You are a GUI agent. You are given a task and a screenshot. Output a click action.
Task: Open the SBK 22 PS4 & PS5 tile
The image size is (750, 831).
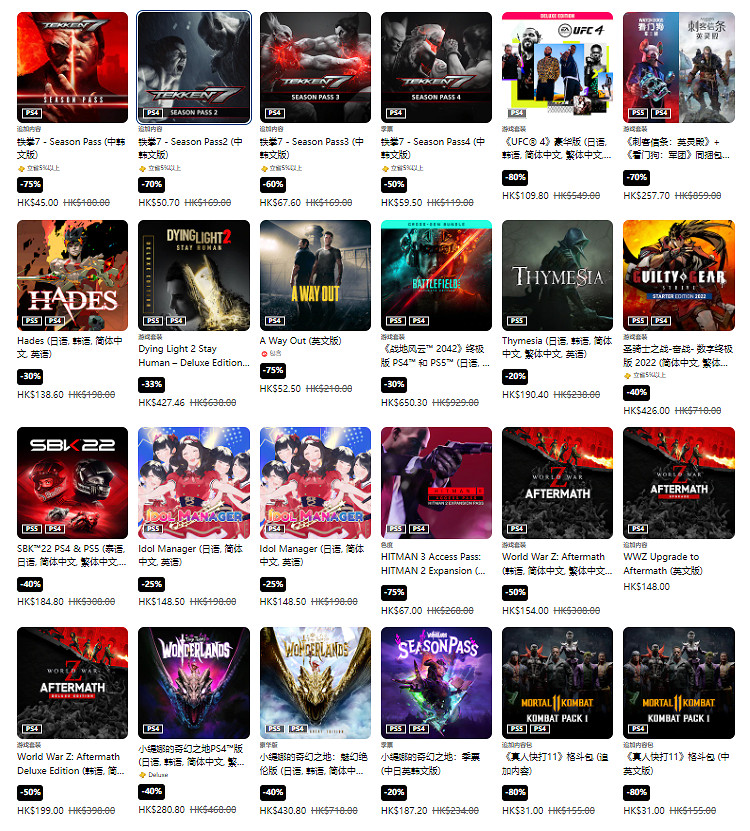pyautogui.click(x=72, y=483)
